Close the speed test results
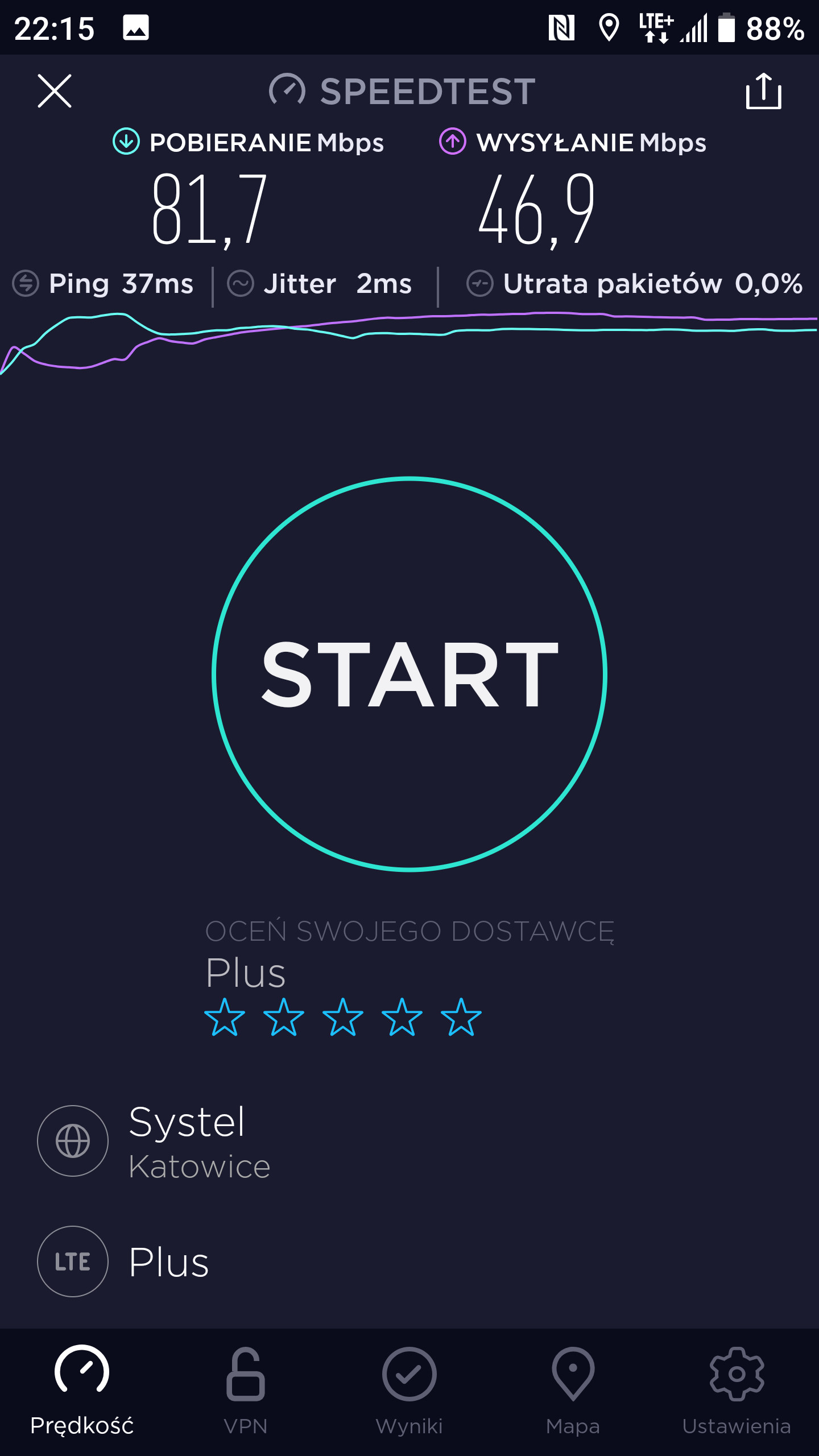 [x=55, y=91]
